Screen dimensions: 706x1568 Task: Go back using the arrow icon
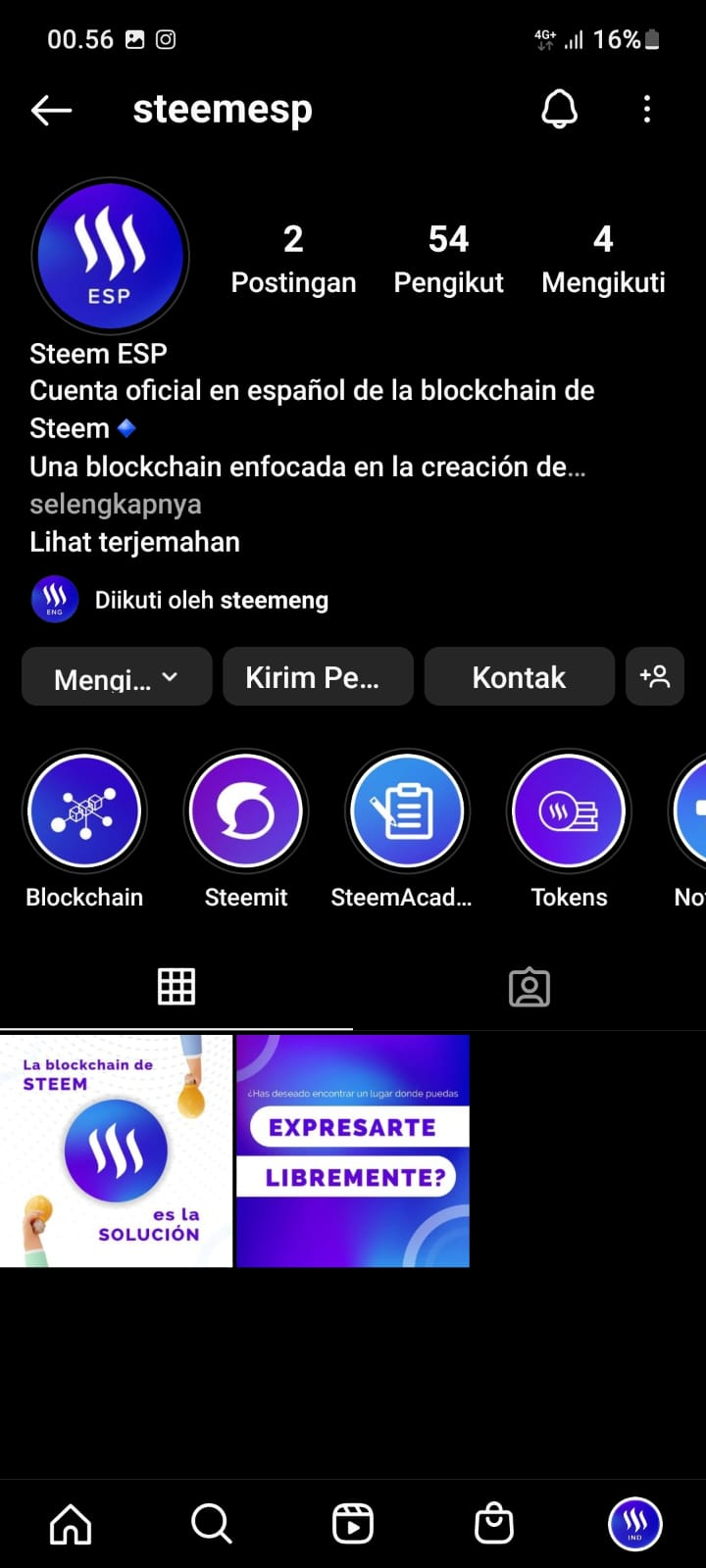pyautogui.click(x=52, y=110)
